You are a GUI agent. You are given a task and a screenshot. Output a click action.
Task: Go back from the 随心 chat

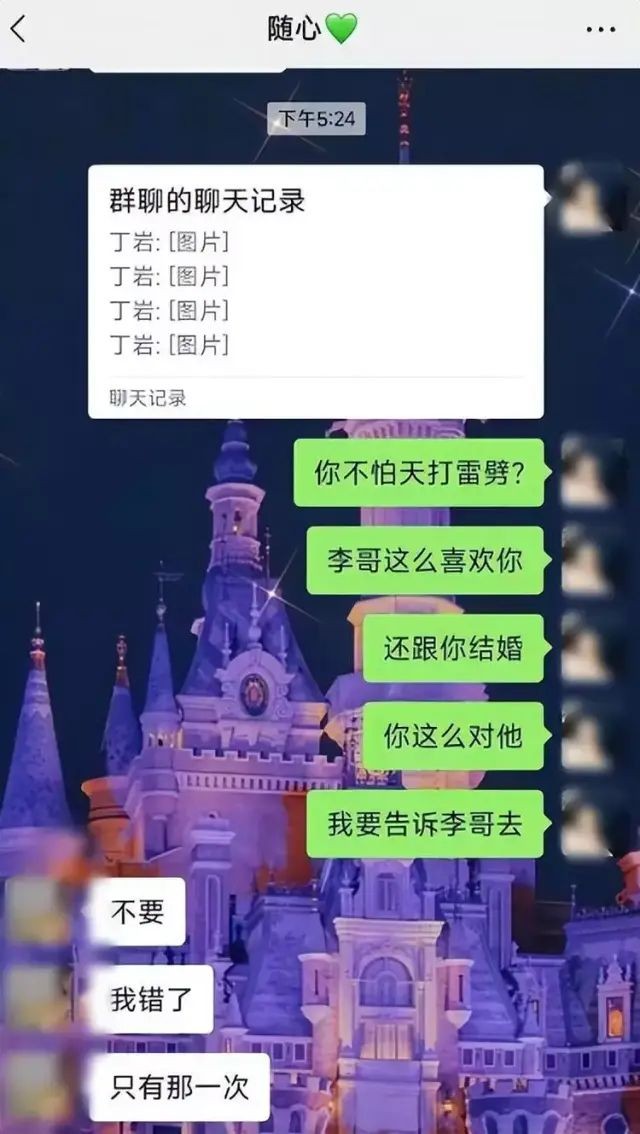click(18, 29)
